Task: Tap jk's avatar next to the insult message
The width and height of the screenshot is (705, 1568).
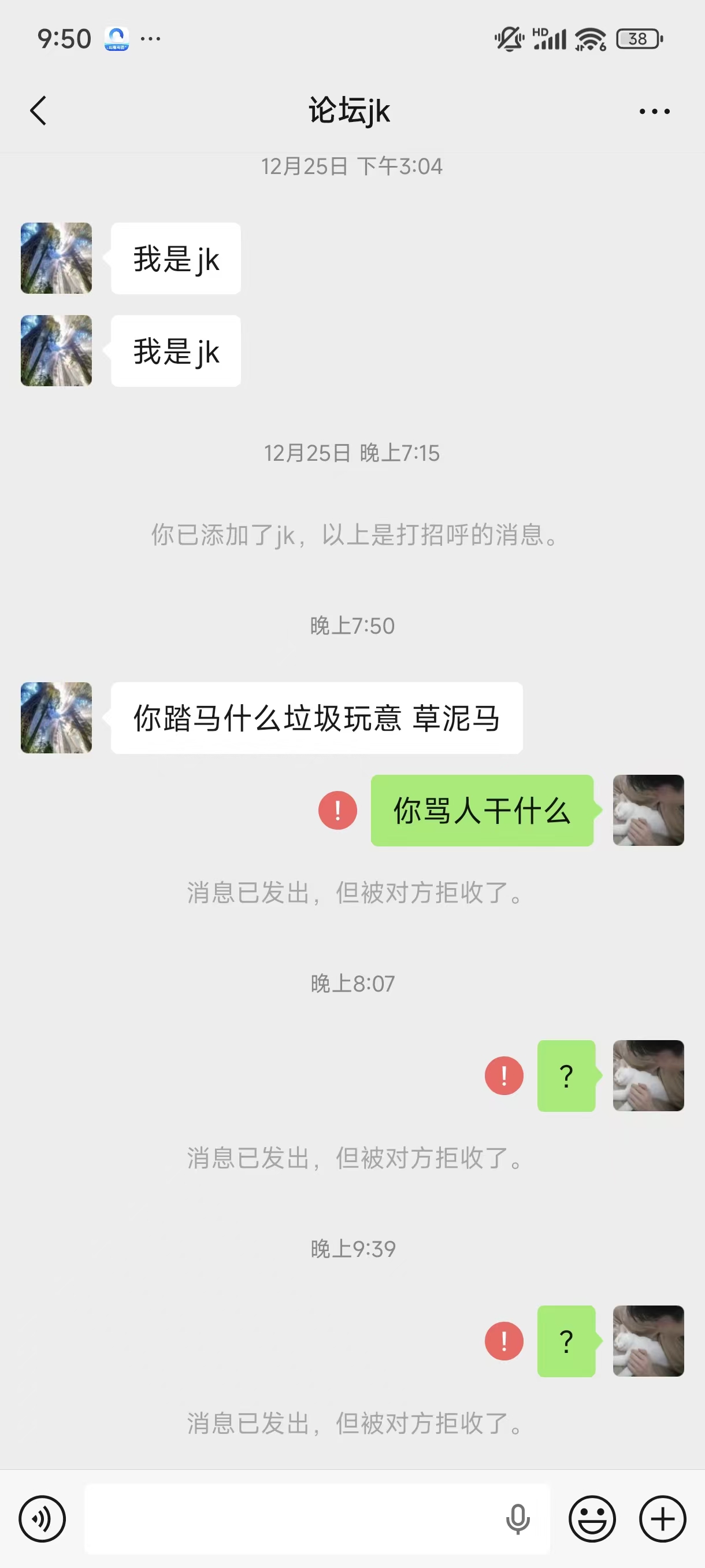Action: coord(55,718)
